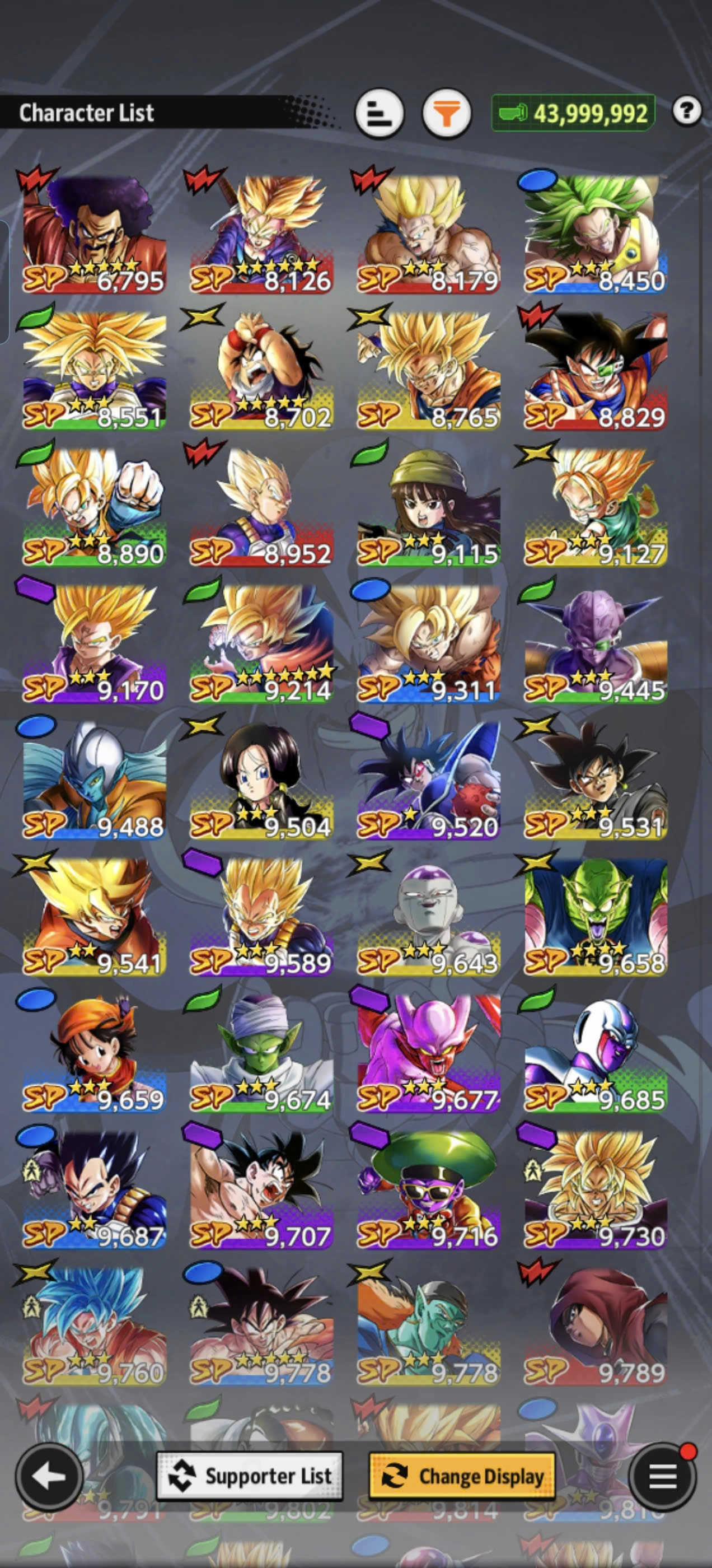The width and height of the screenshot is (712, 1568).
Task: Open the hamburger menu button
Action: pos(662,1476)
